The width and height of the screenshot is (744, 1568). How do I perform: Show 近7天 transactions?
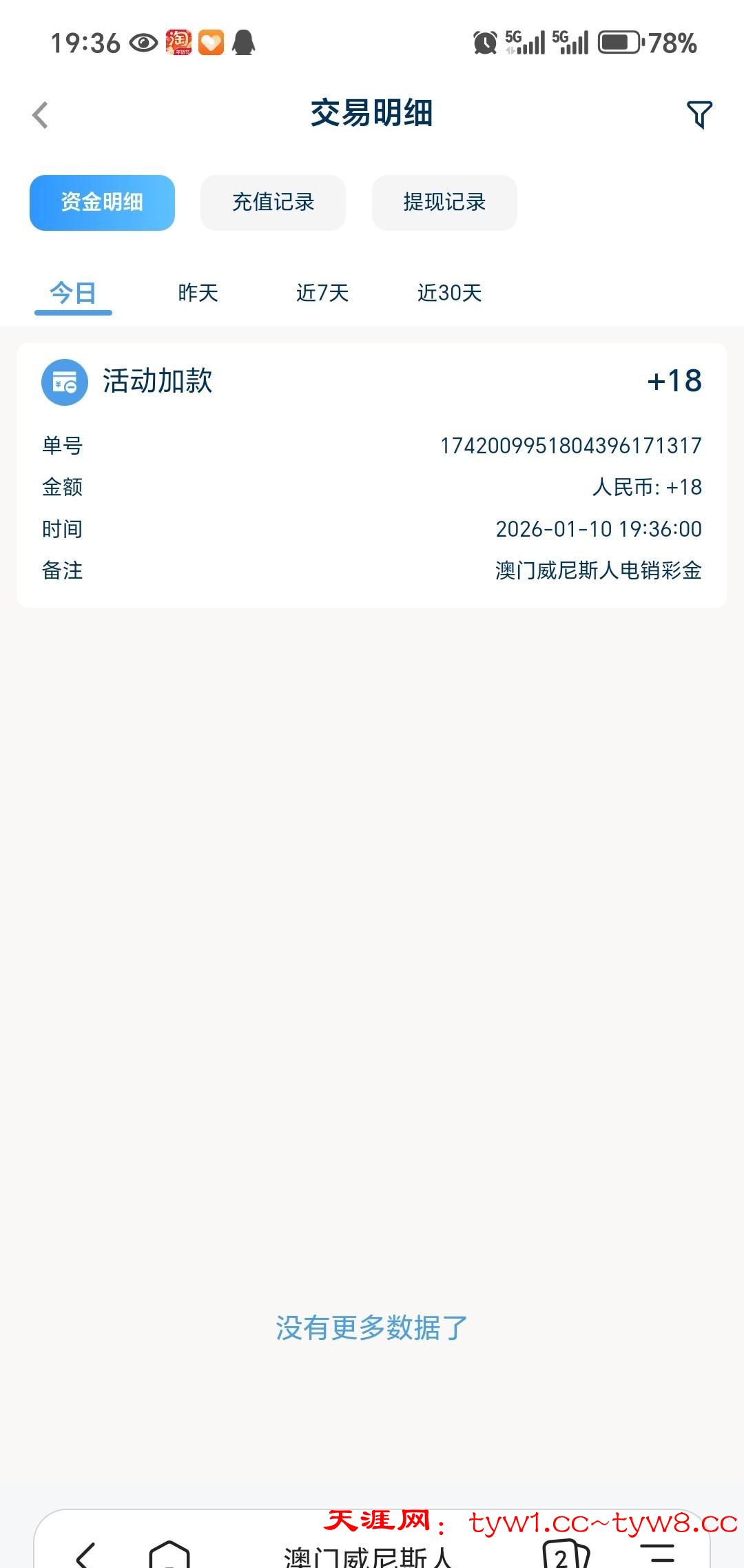click(322, 293)
